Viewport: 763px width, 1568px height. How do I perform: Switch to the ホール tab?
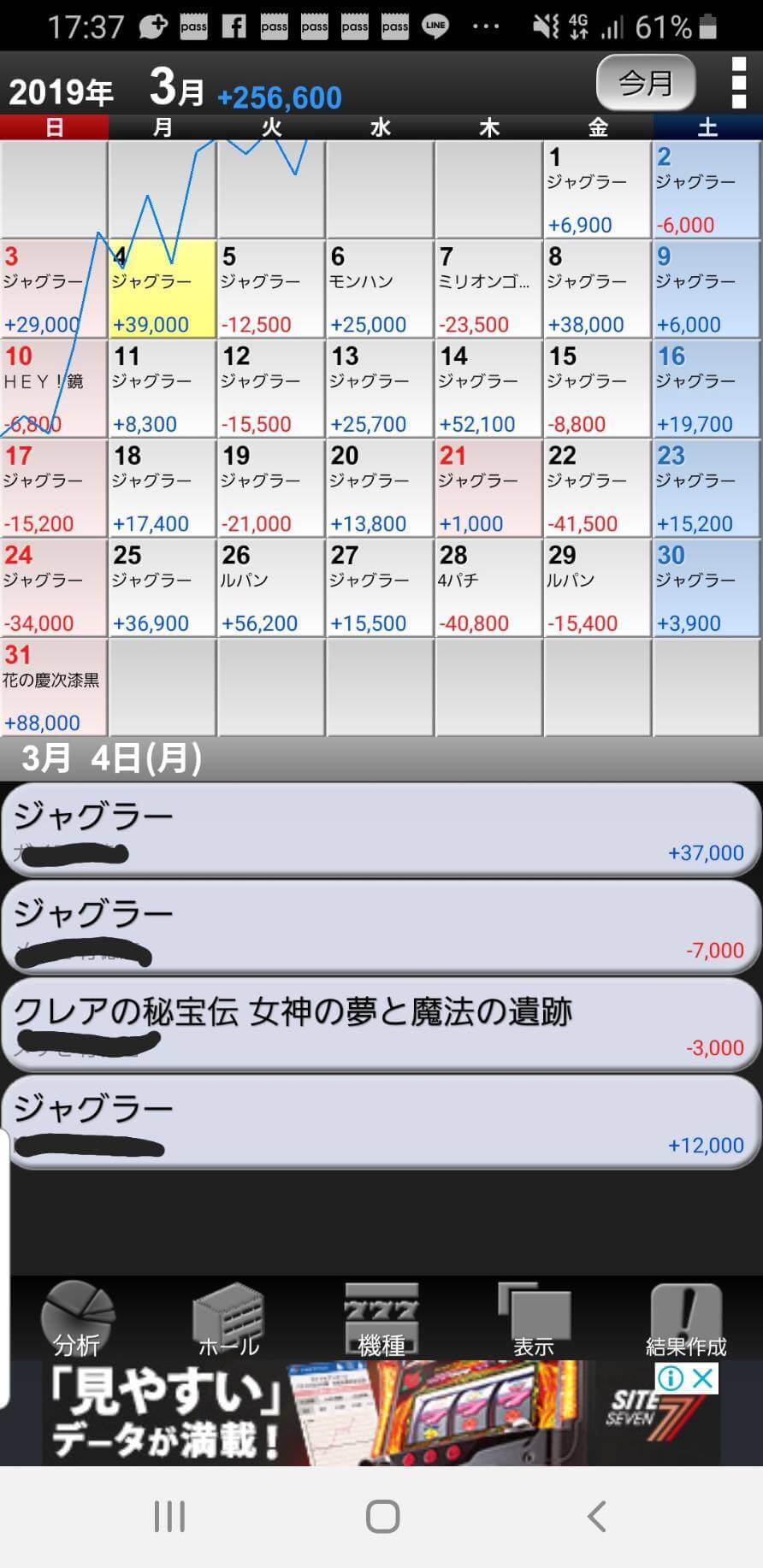228,1319
